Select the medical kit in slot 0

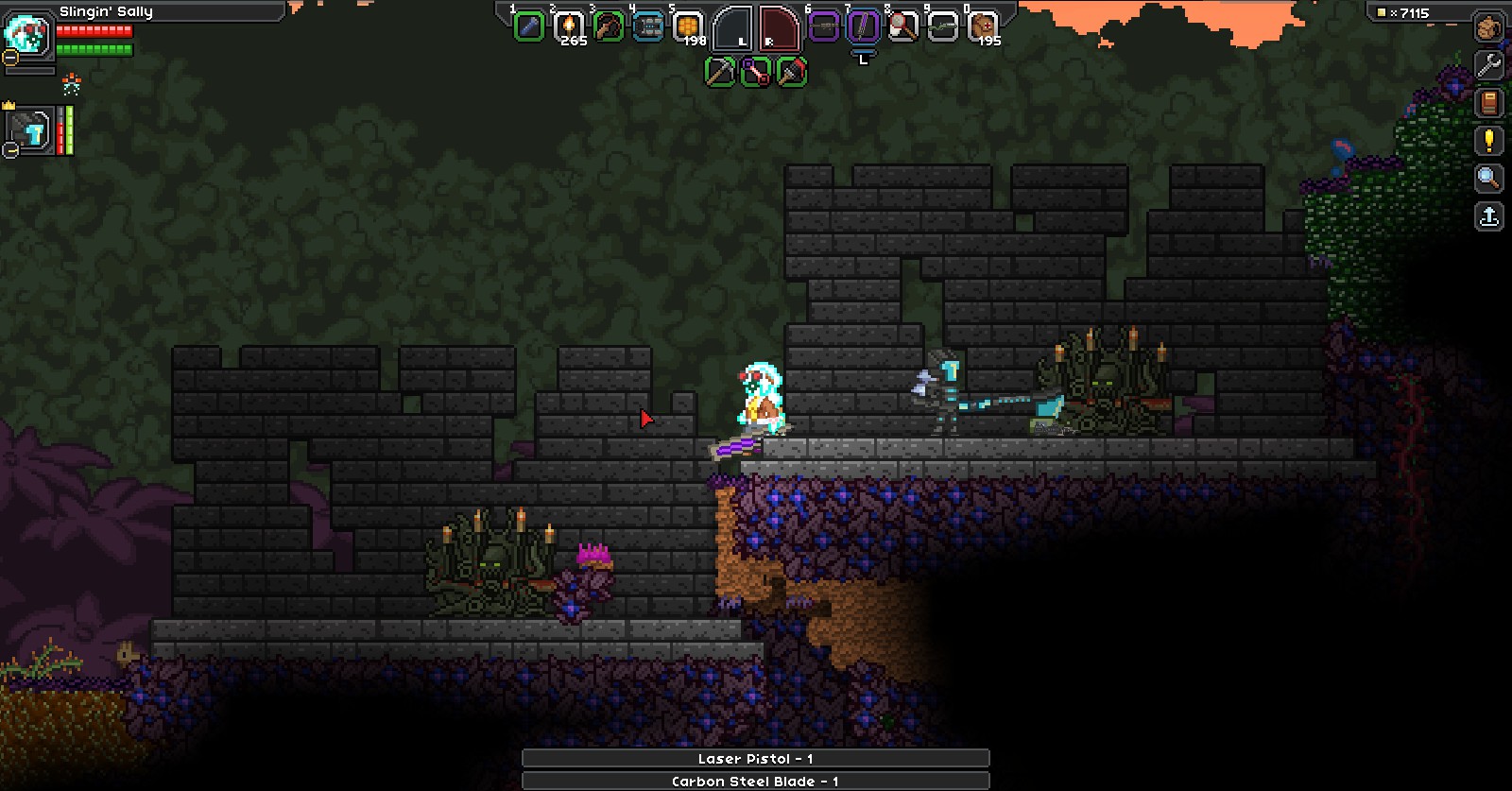983,27
